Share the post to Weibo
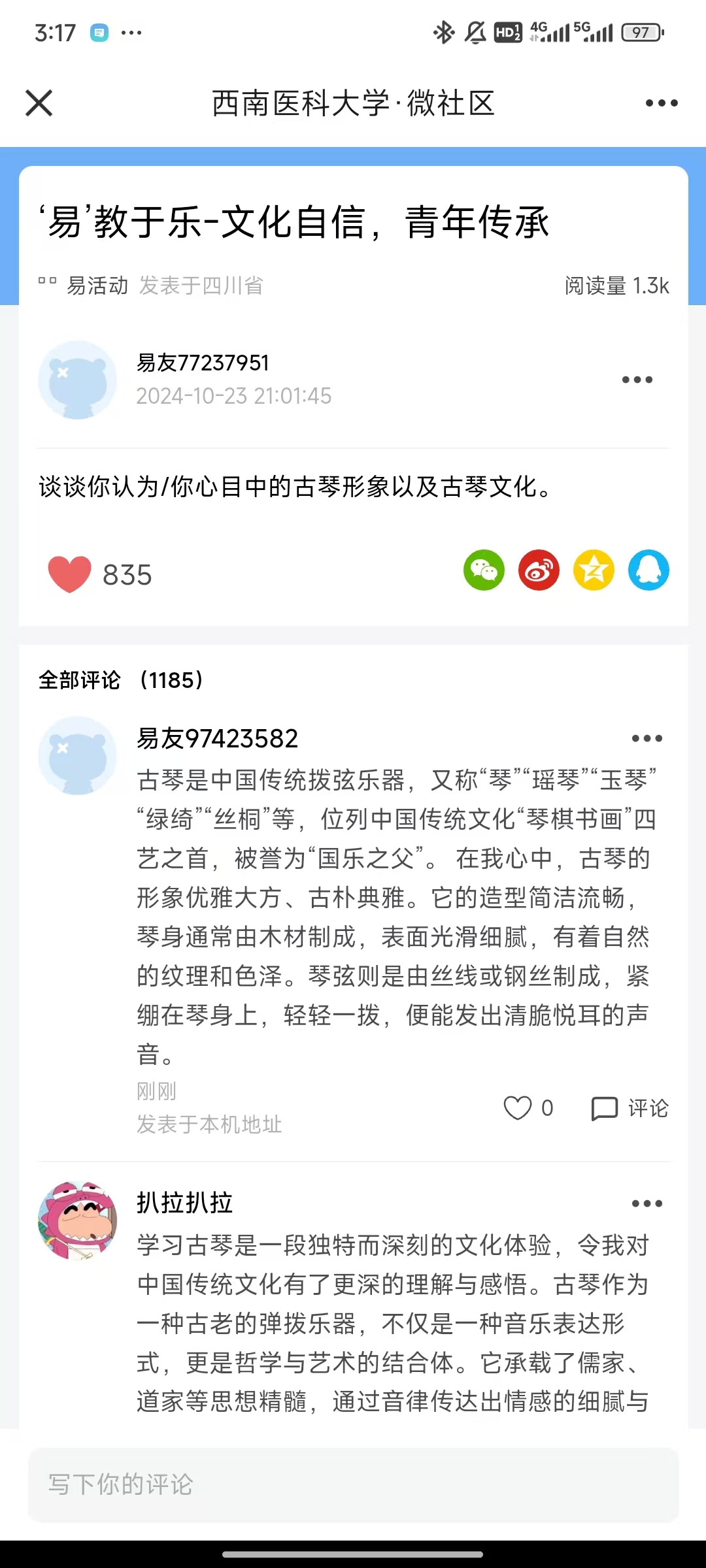 [x=539, y=570]
